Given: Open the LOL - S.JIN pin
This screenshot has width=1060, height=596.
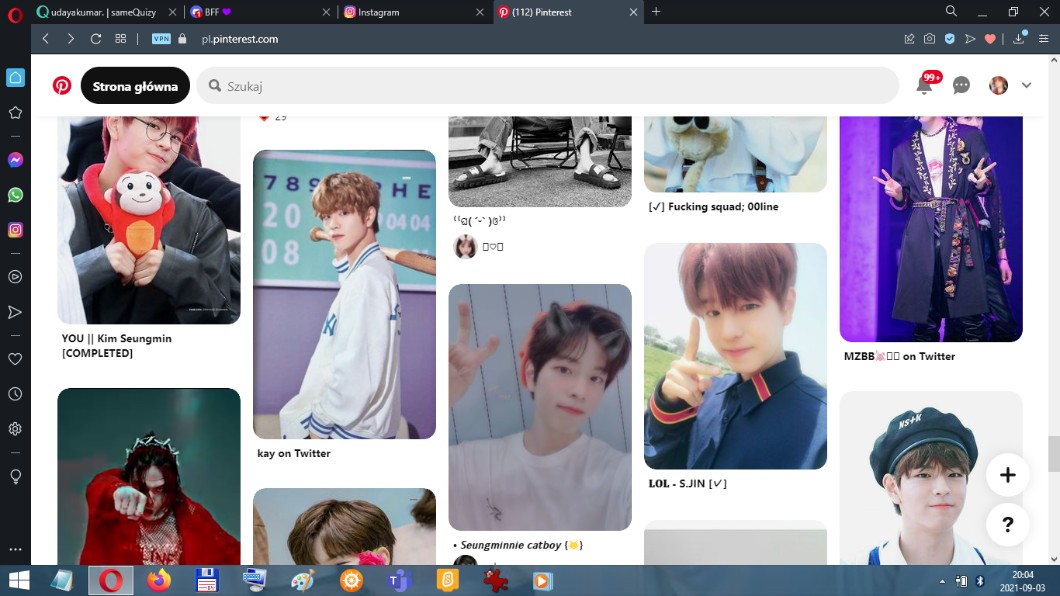Looking at the screenshot, I should click(735, 356).
